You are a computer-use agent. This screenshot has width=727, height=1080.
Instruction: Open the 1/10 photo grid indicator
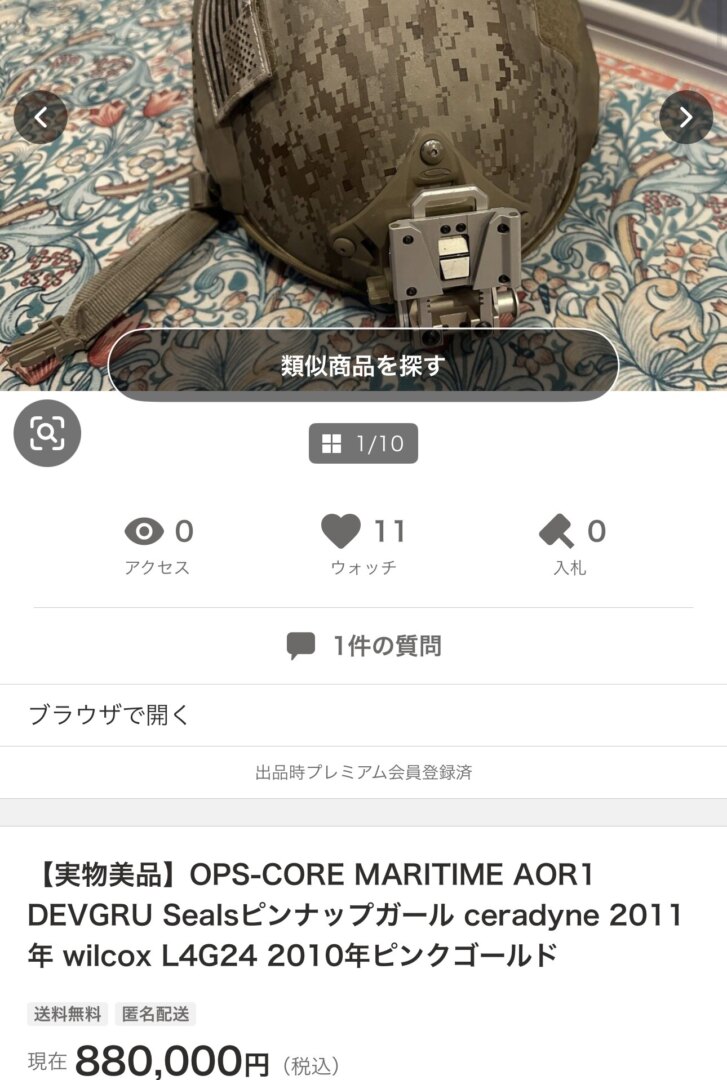click(363, 444)
